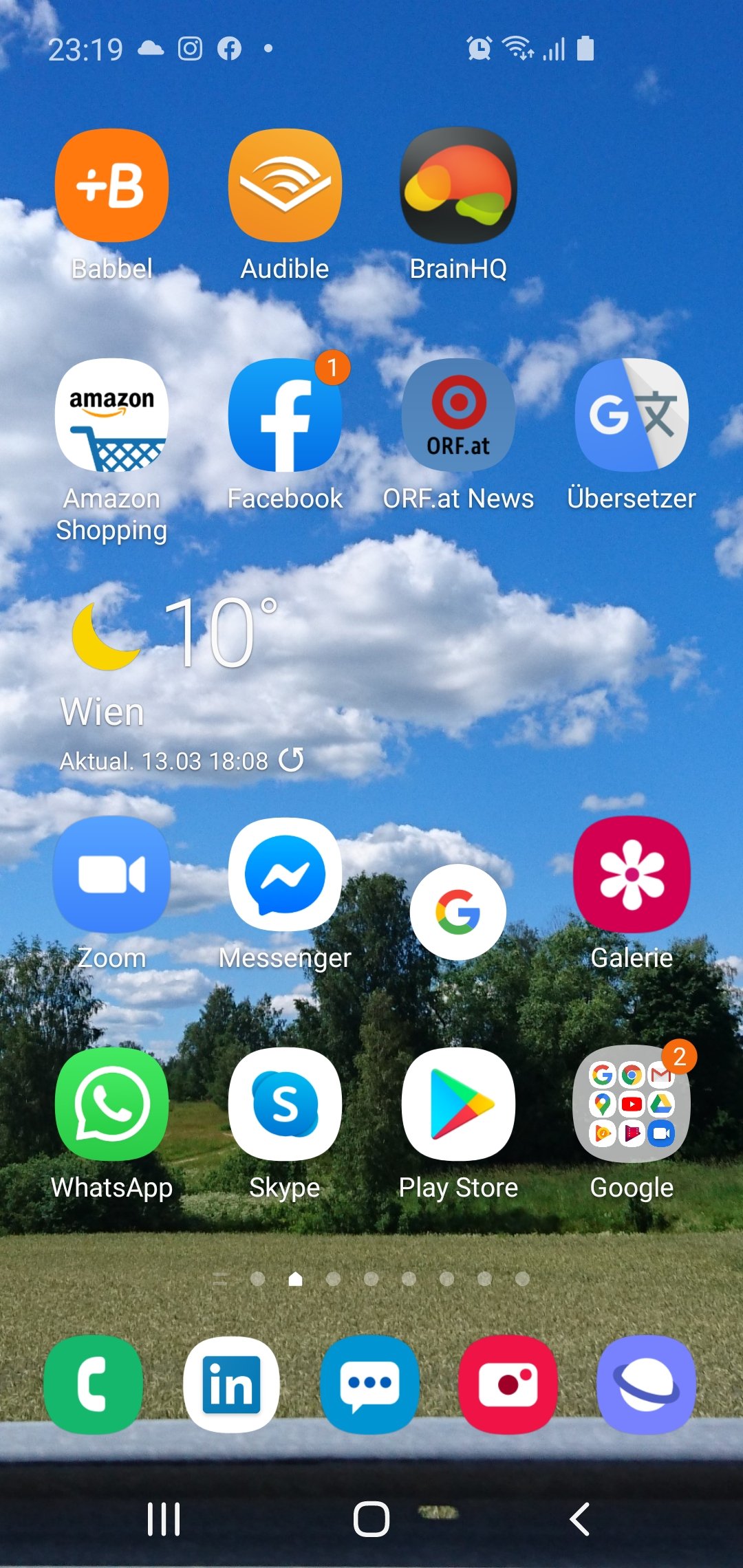Open Amazon Shopping
Image resolution: width=743 pixels, height=1568 pixels.
[111, 415]
